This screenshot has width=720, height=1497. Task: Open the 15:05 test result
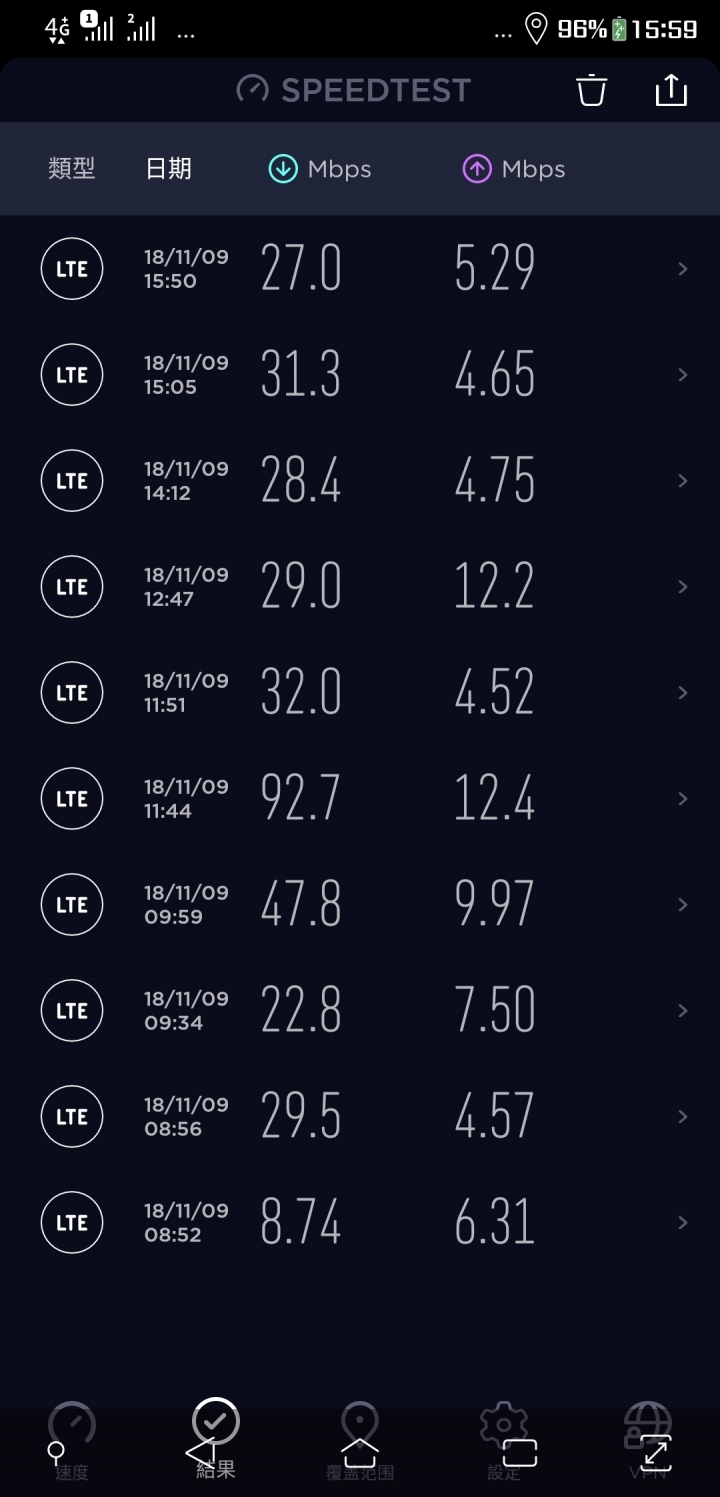[x=360, y=374]
